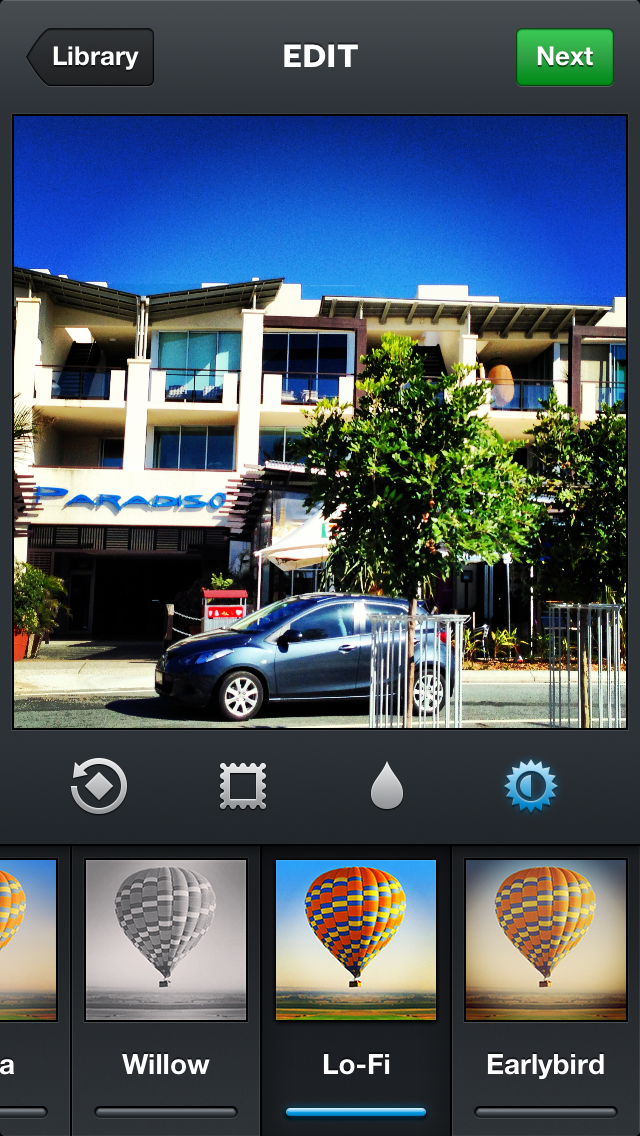Go back to the Library

(x=92, y=57)
